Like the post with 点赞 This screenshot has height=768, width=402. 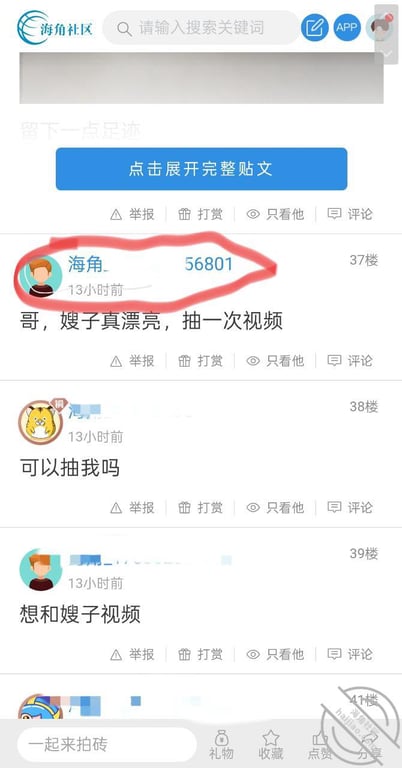click(x=320, y=744)
